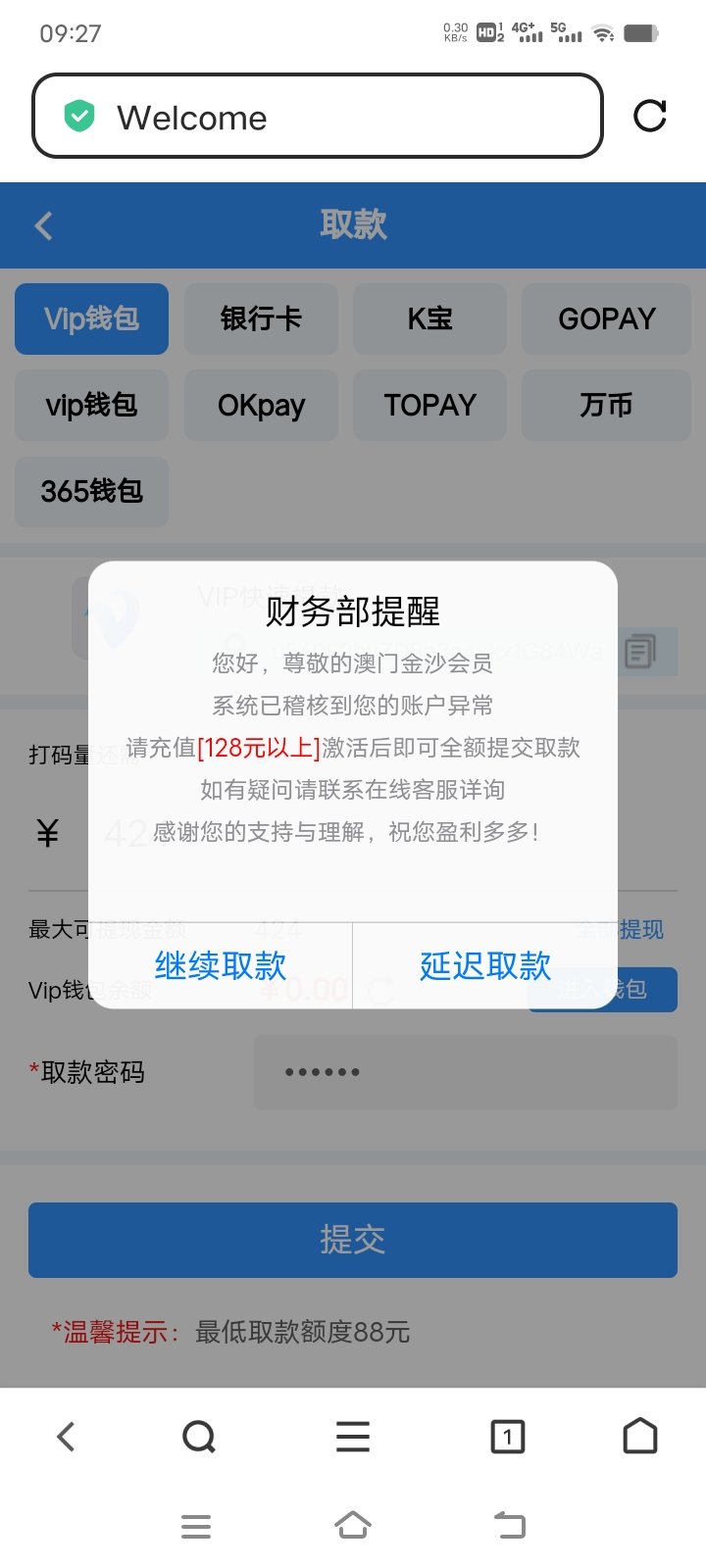Choose 延迟取款 in the dialog
Image resolution: width=706 pixels, height=1568 pixels.
[x=485, y=965]
